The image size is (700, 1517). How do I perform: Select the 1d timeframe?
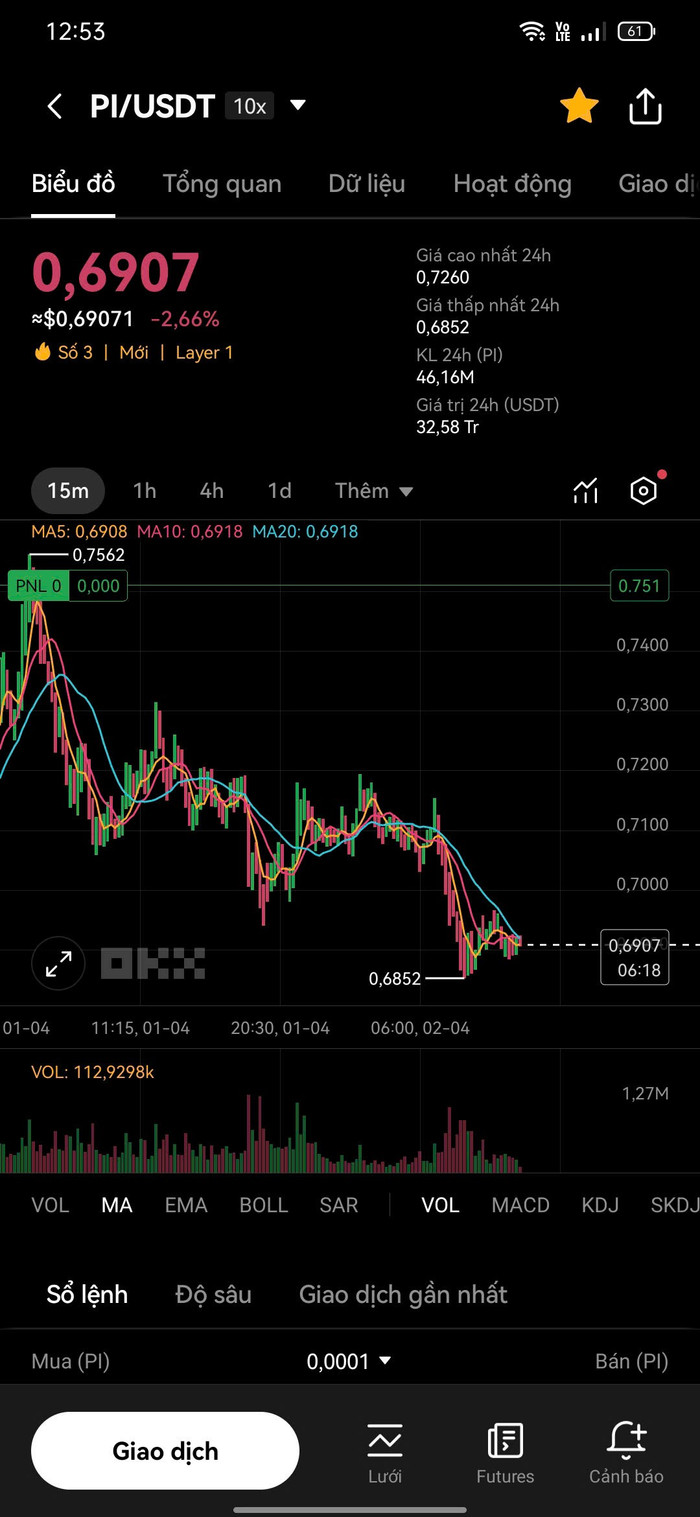coord(280,491)
